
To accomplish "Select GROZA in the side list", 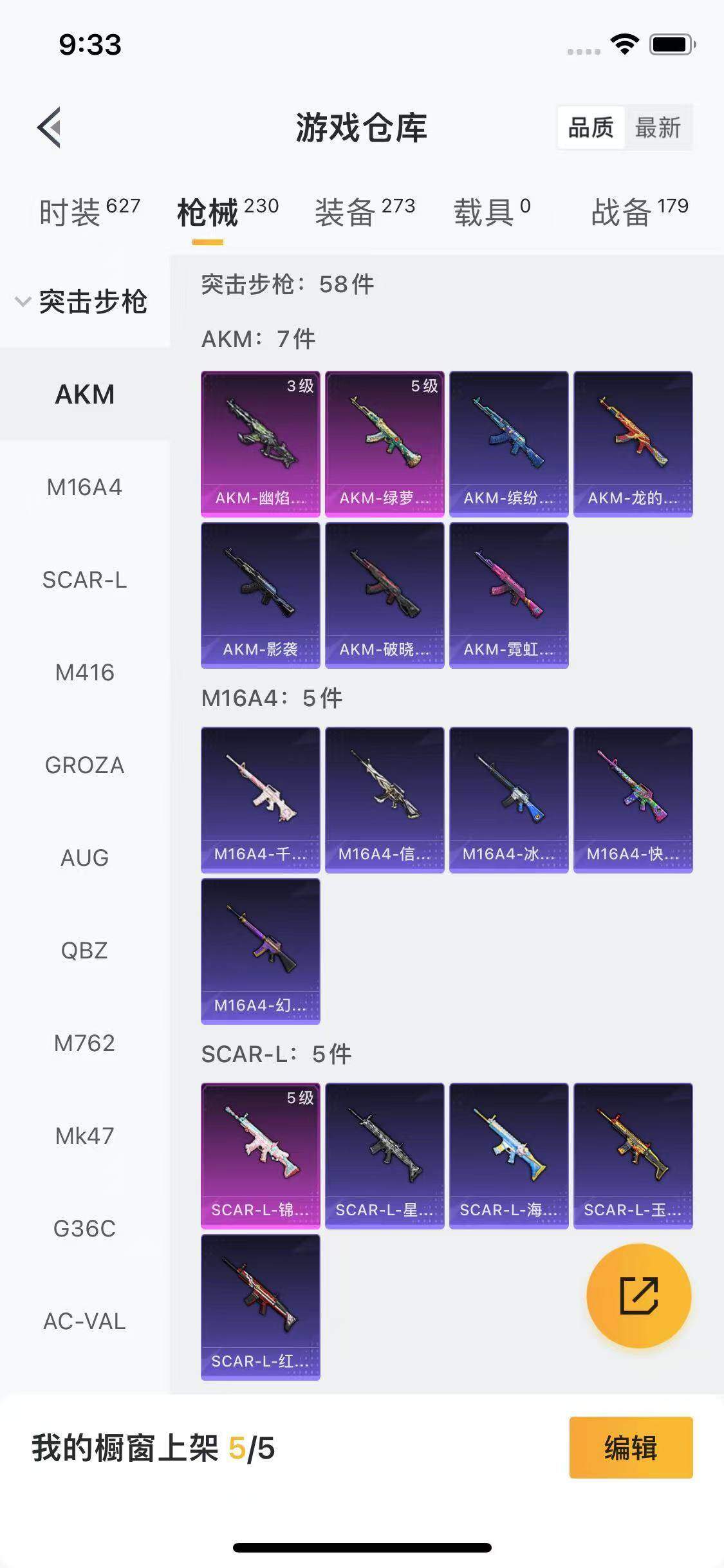I will pos(85,765).
